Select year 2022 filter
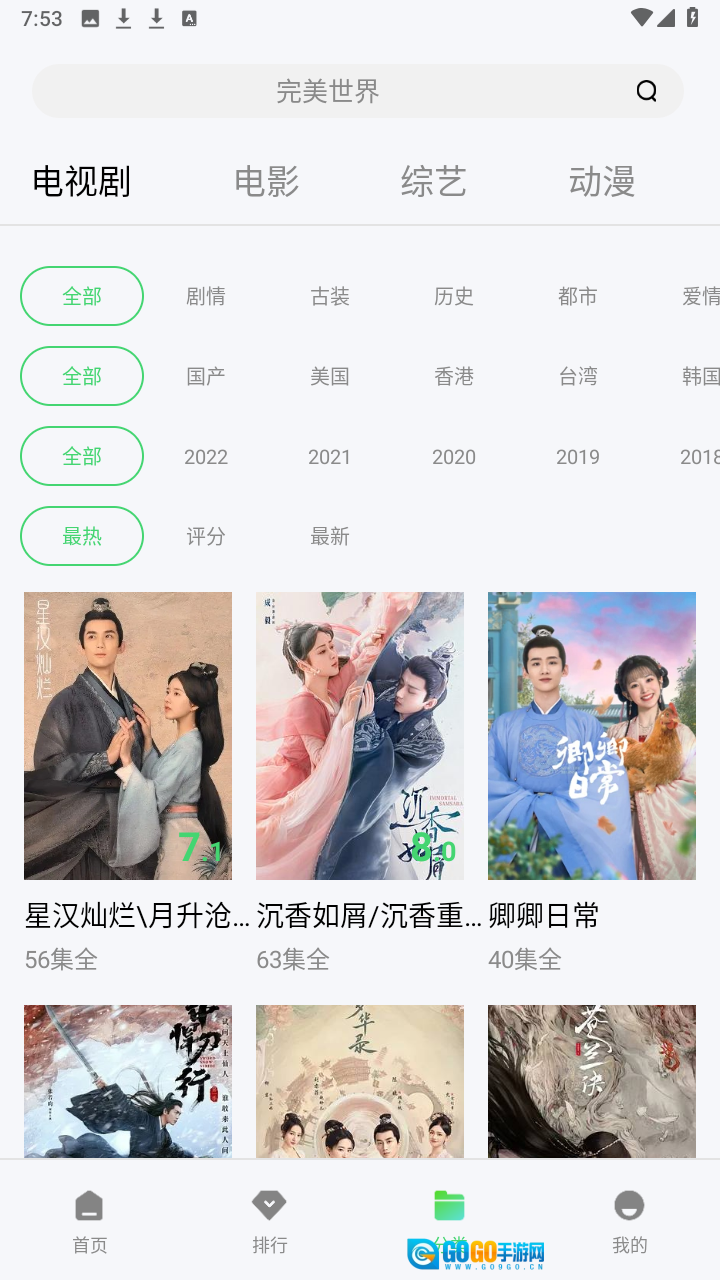The height and width of the screenshot is (1280, 720). 206,456
